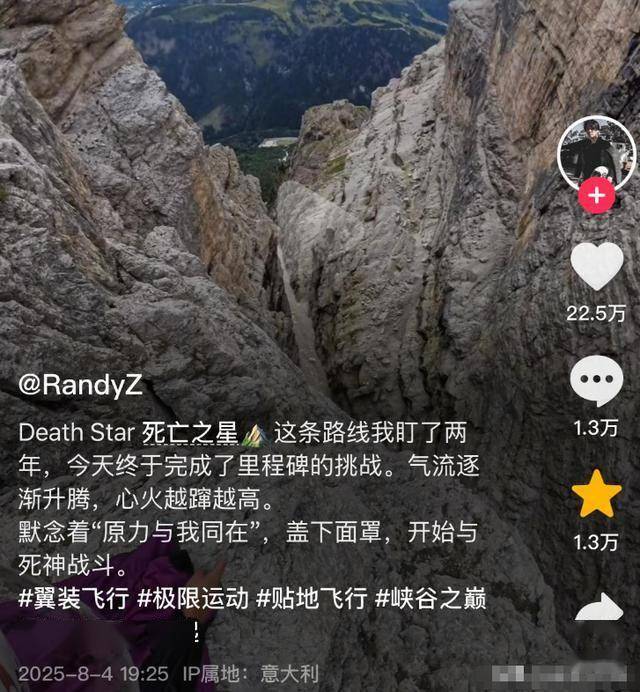Open the #峡谷之巅 hashtag
640x692 pixels.
(x=430, y=598)
